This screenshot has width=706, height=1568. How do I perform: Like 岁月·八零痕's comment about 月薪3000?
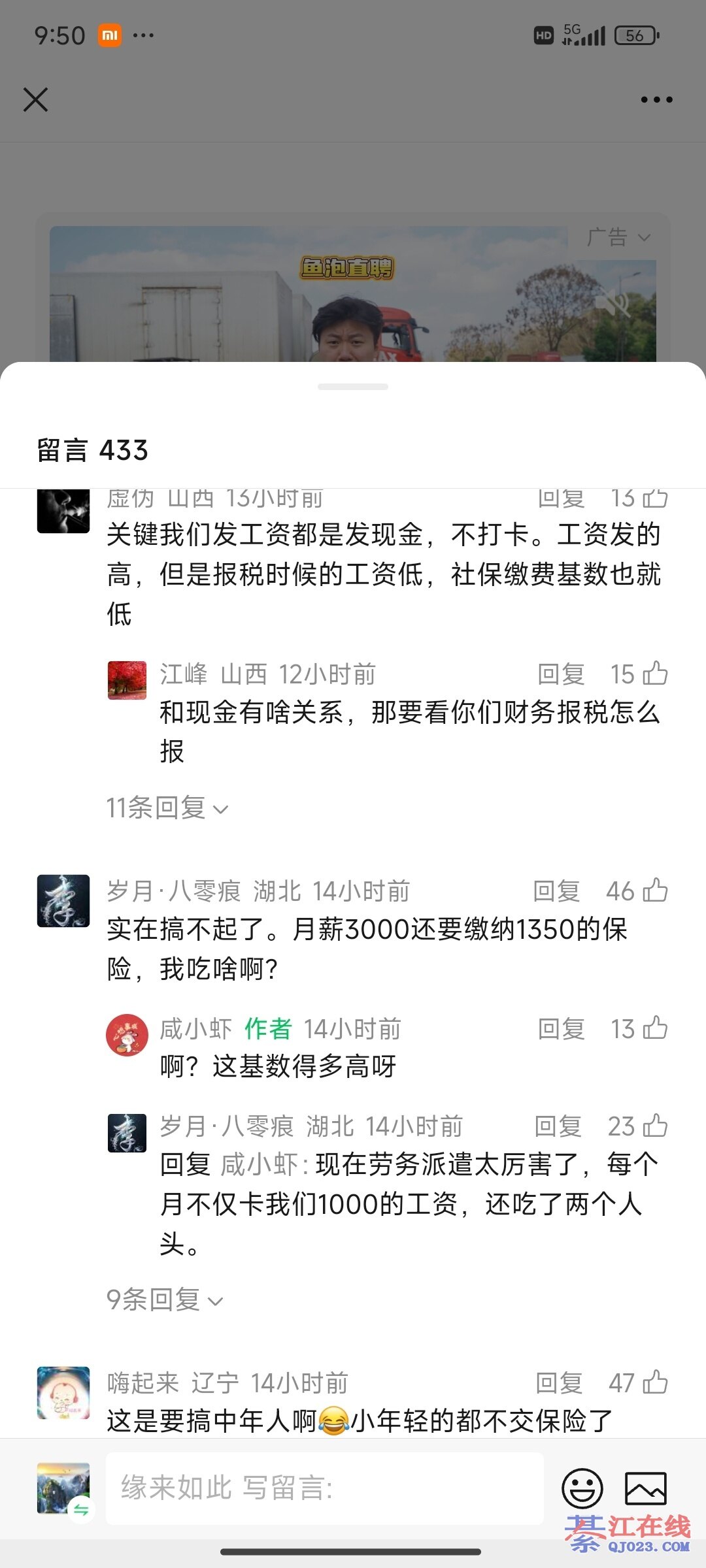coord(655,890)
